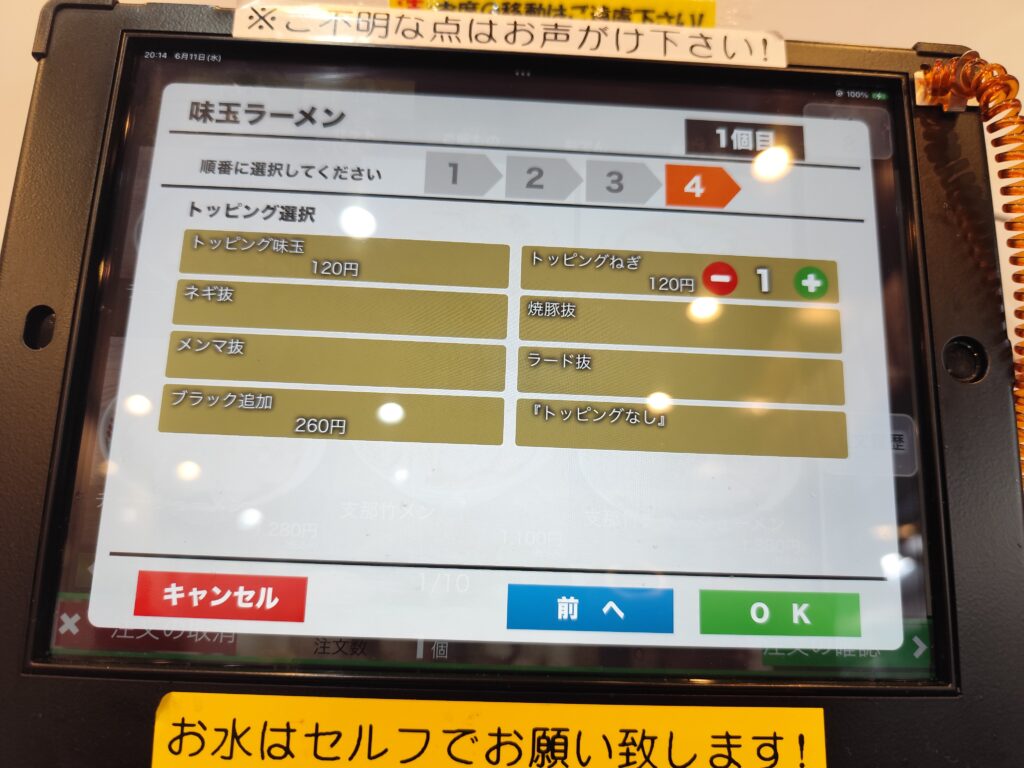Viewport: 1024px width, 768px height.
Task: Select 『トッピングなし』 option
Action: click(681, 430)
